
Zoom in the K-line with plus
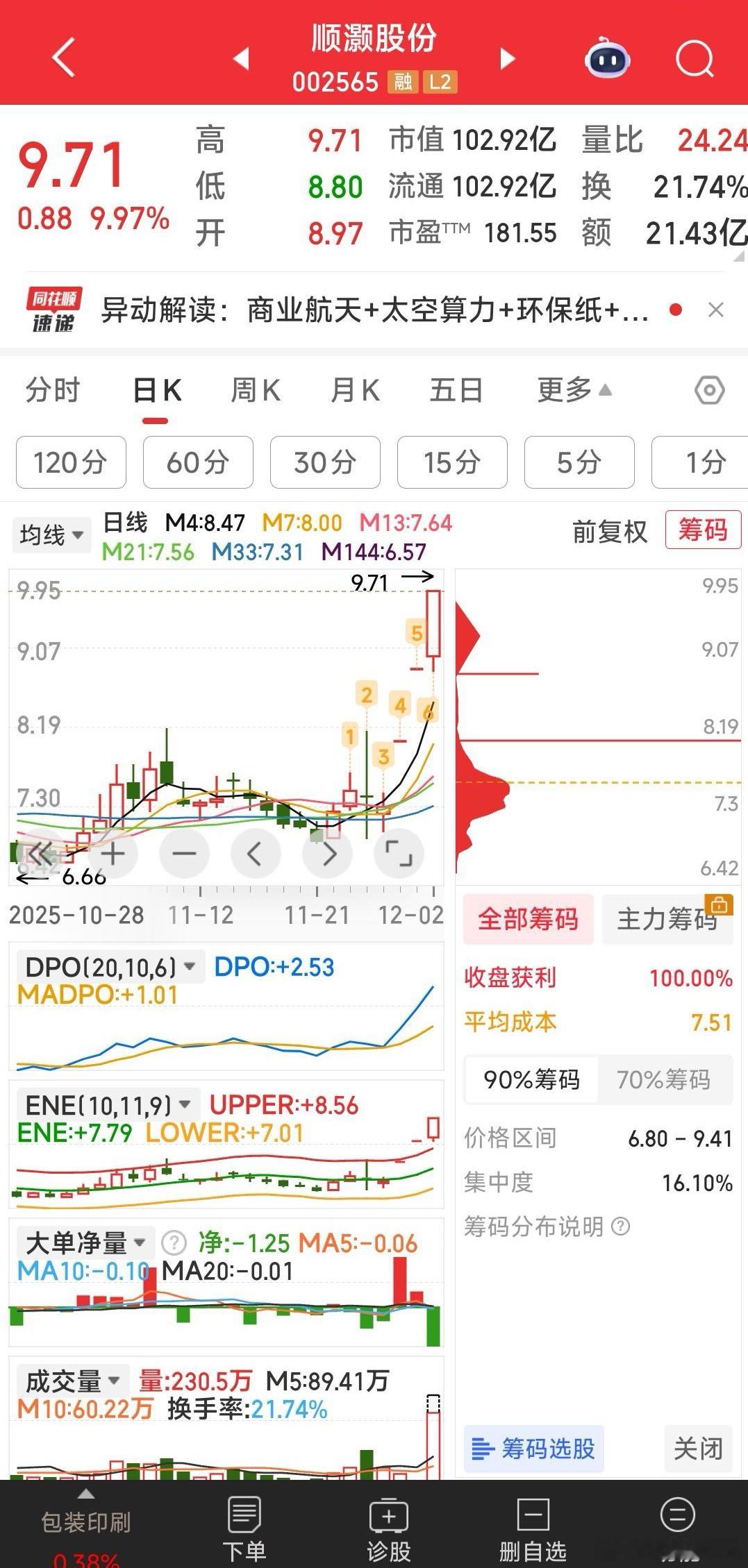point(113,853)
